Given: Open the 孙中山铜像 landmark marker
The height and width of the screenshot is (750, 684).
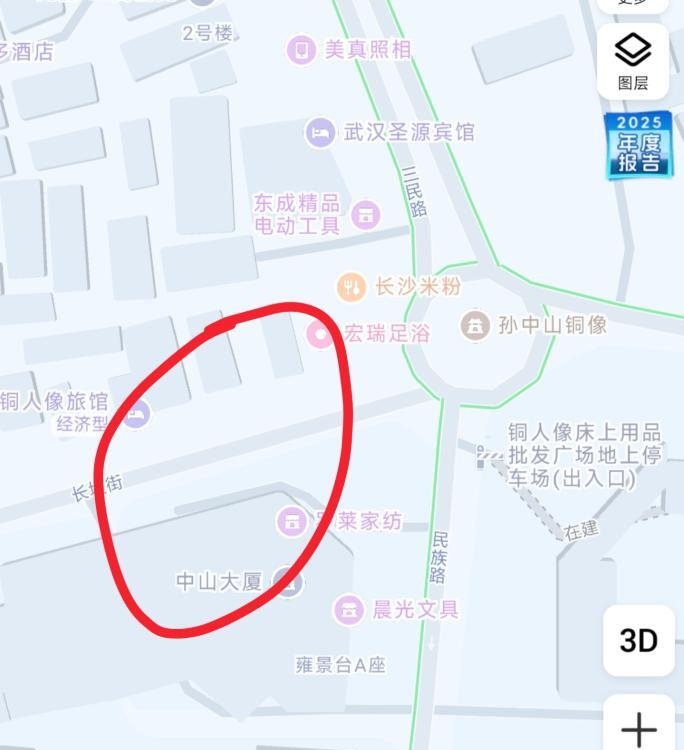Looking at the screenshot, I should point(475,325).
